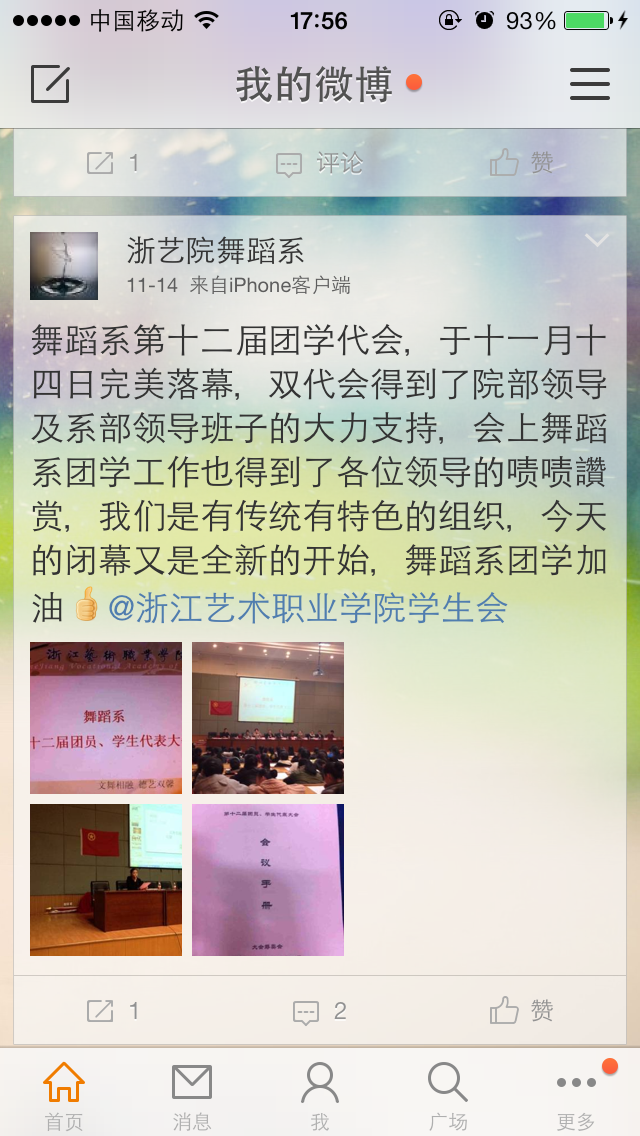The width and height of the screenshot is (640, 1136).
Task: View the conference hall audience photo
Action: [x=268, y=718]
